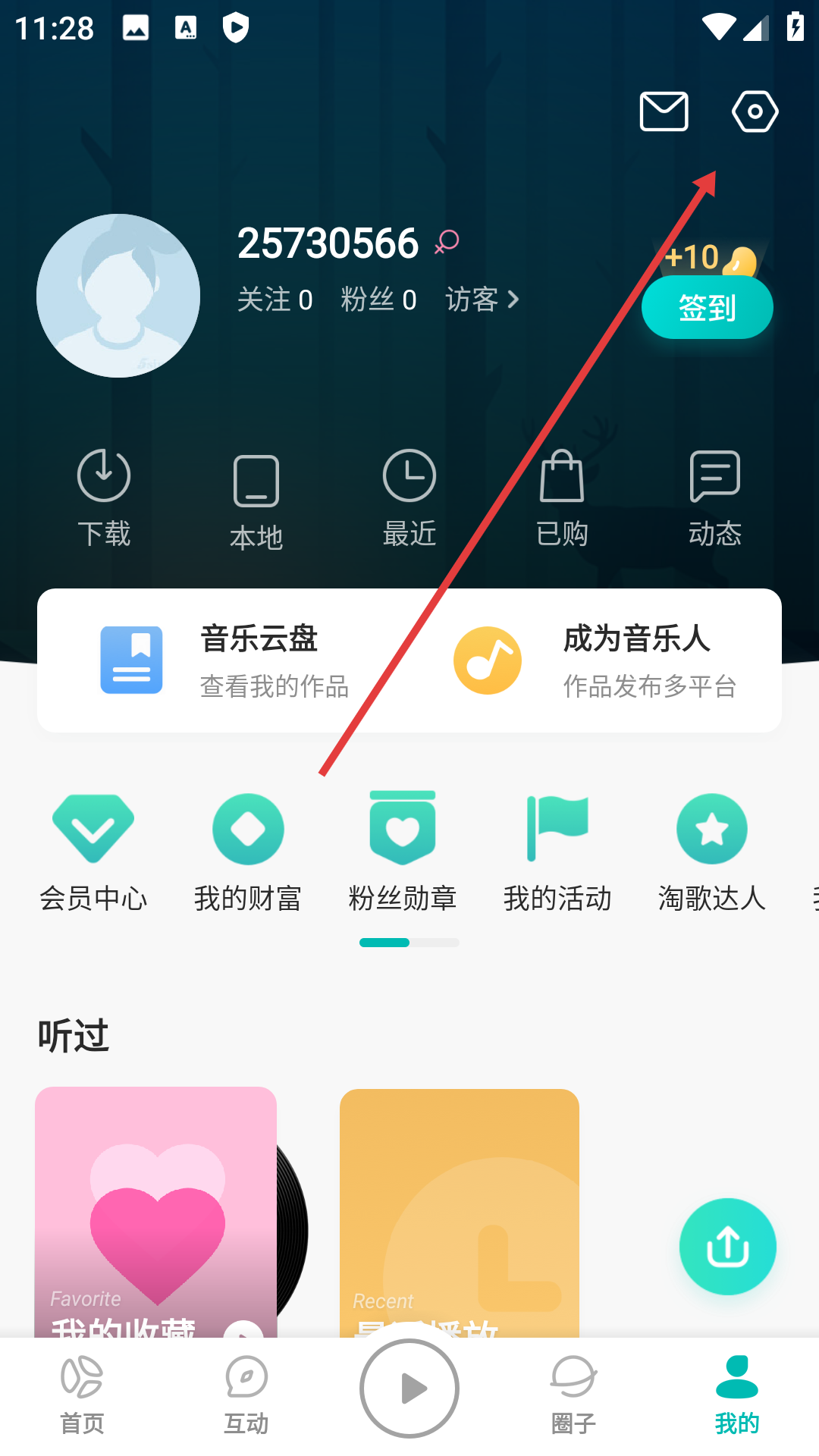This screenshot has width=819, height=1456.
Task: Tap the center play button
Action: point(409,1389)
